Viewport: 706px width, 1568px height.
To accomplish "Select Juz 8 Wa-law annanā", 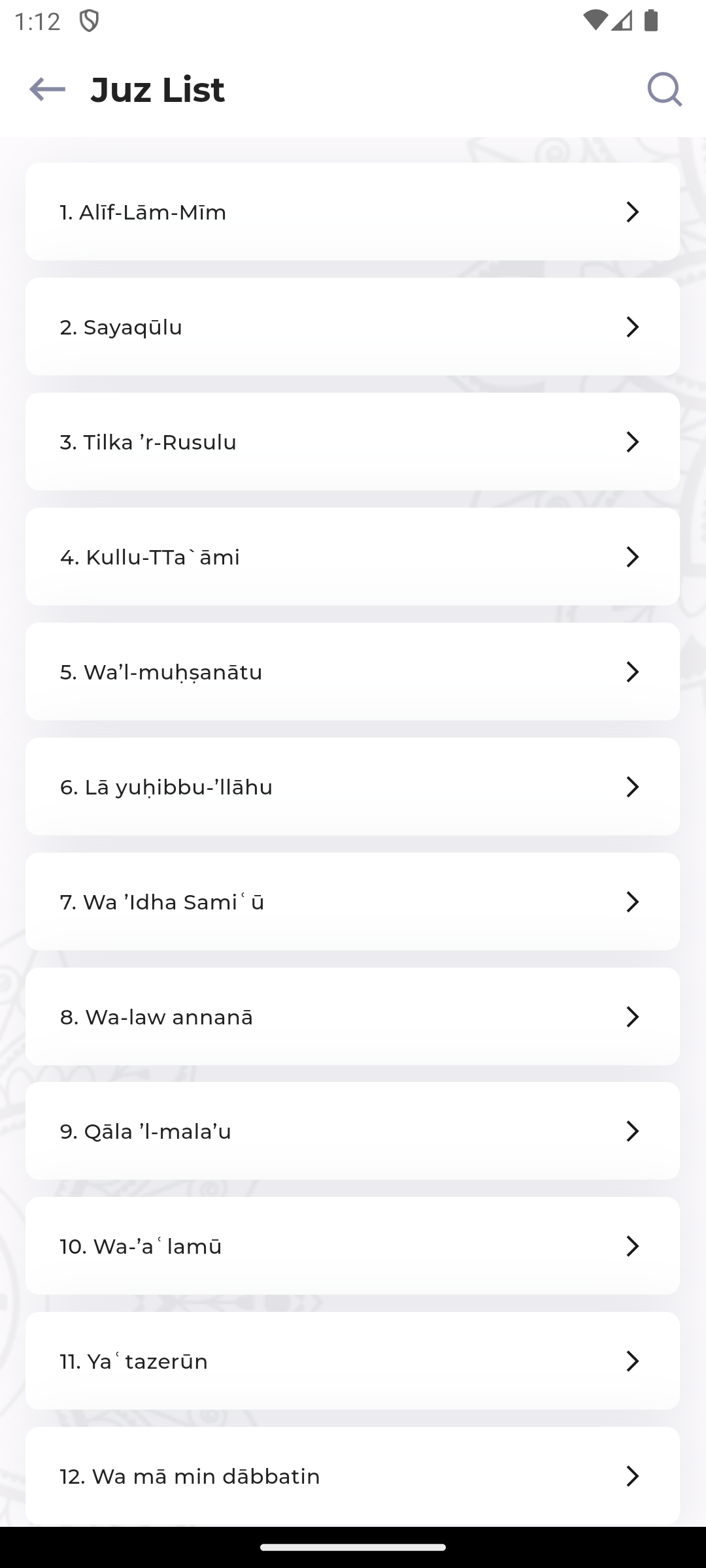I will click(x=352, y=1017).
